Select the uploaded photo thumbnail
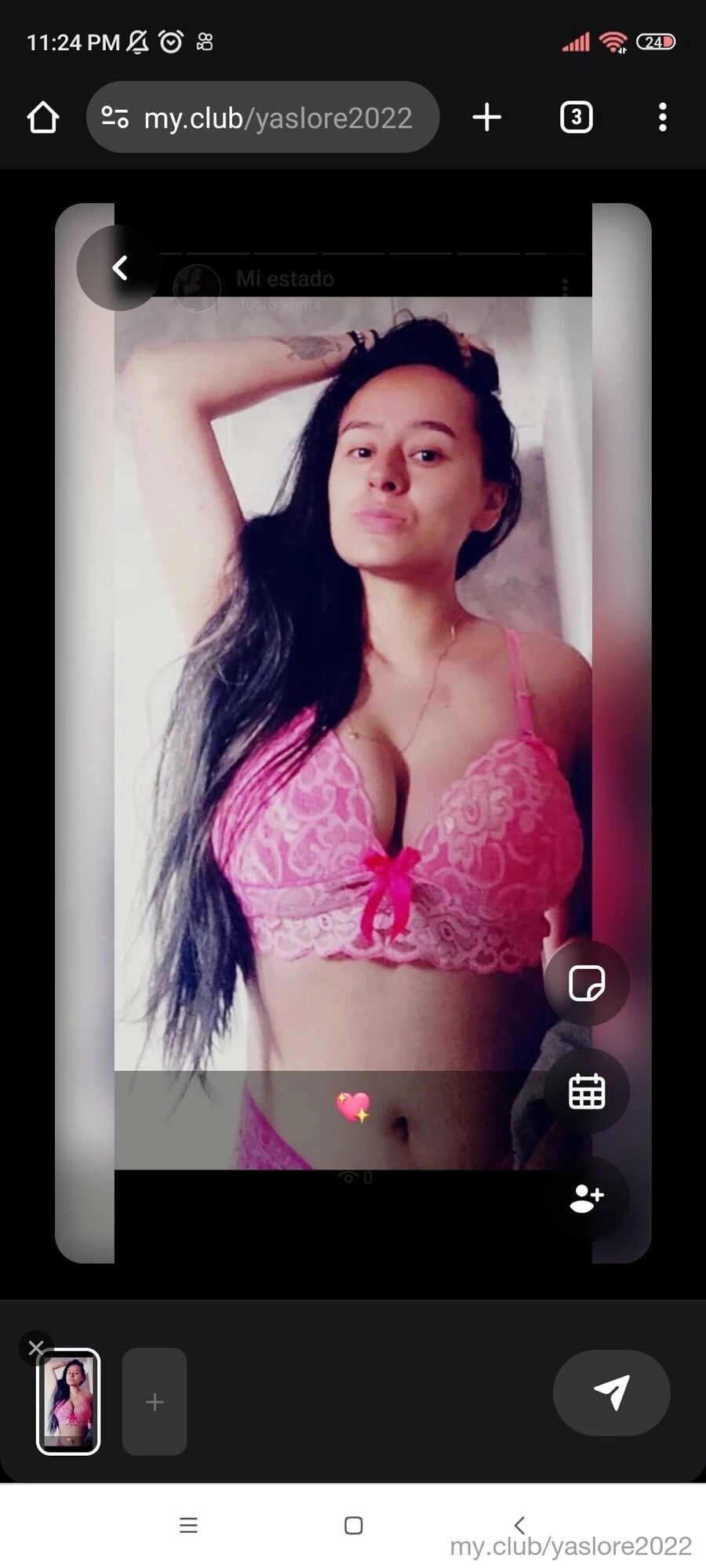Viewport: 706px width, 1568px height. (x=69, y=1402)
